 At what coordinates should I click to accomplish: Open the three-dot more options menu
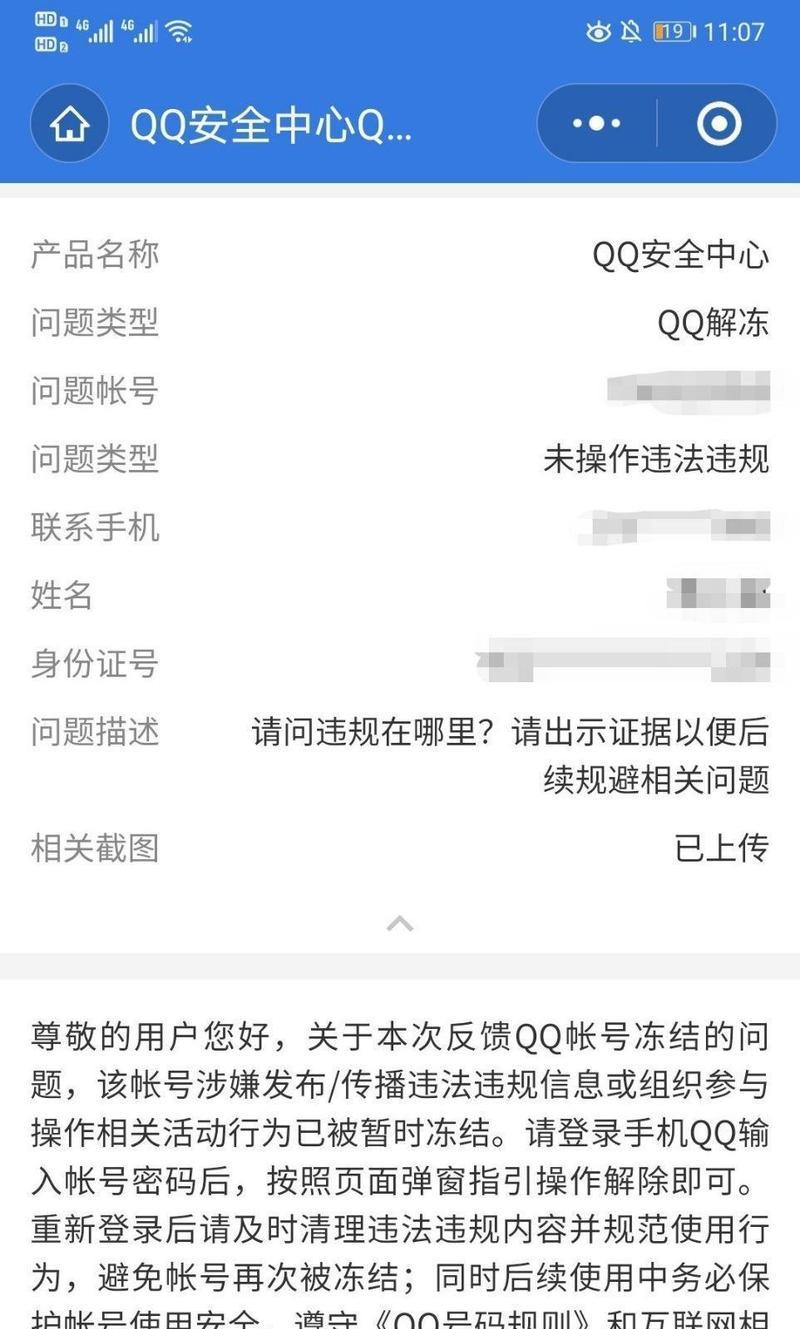596,124
